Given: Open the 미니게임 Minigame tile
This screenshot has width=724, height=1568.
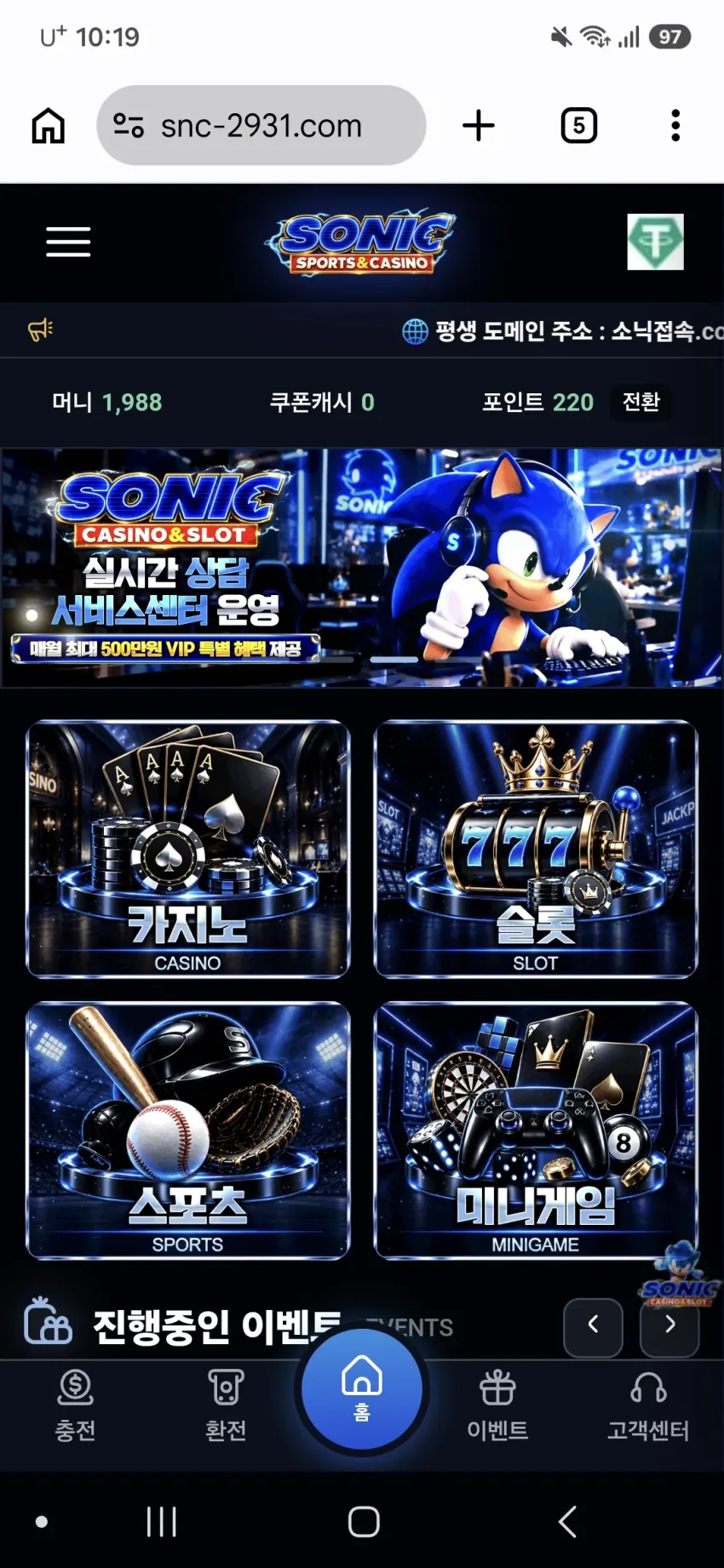Looking at the screenshot, I should 536,1130.
